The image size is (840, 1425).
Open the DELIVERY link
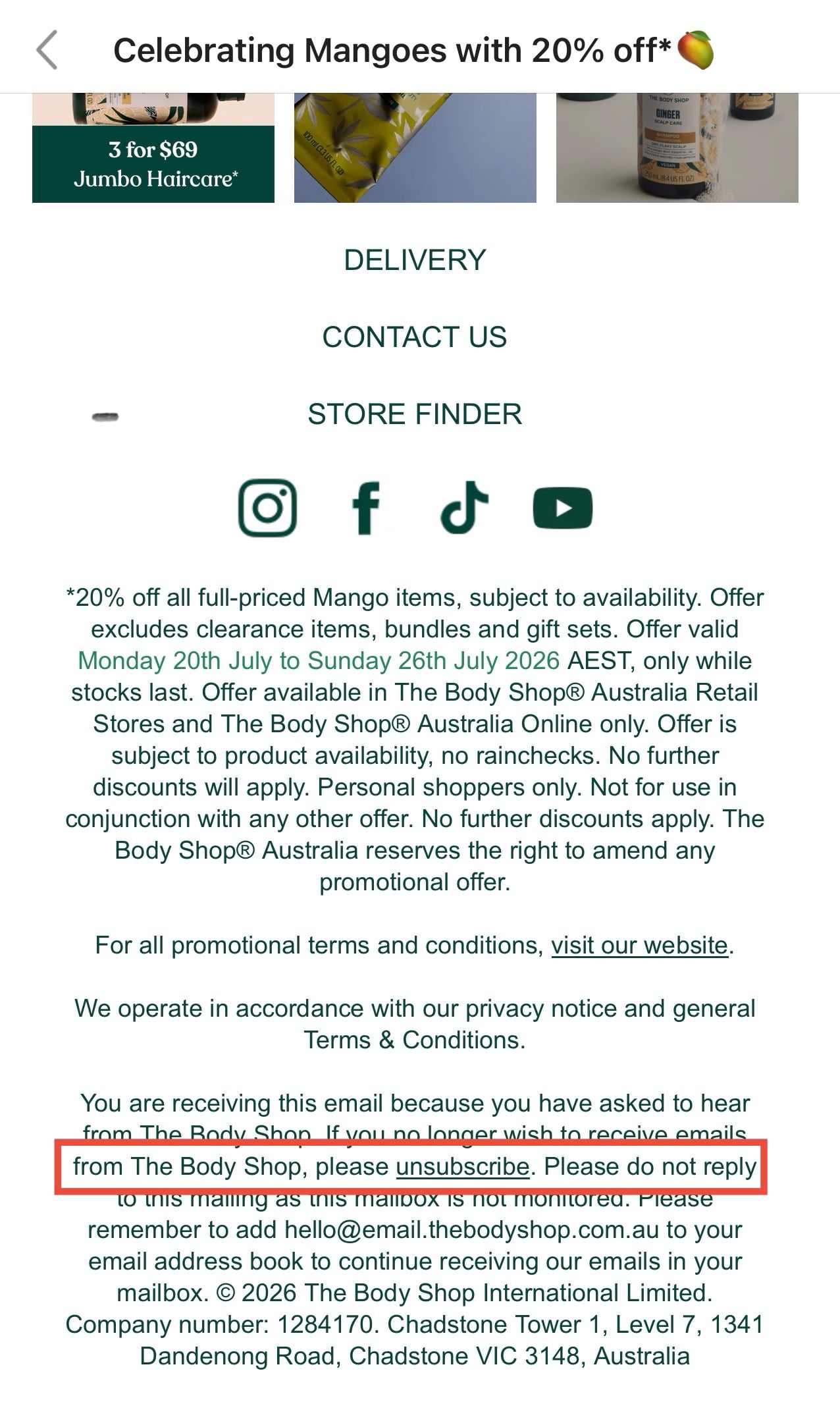click(415, 260)
